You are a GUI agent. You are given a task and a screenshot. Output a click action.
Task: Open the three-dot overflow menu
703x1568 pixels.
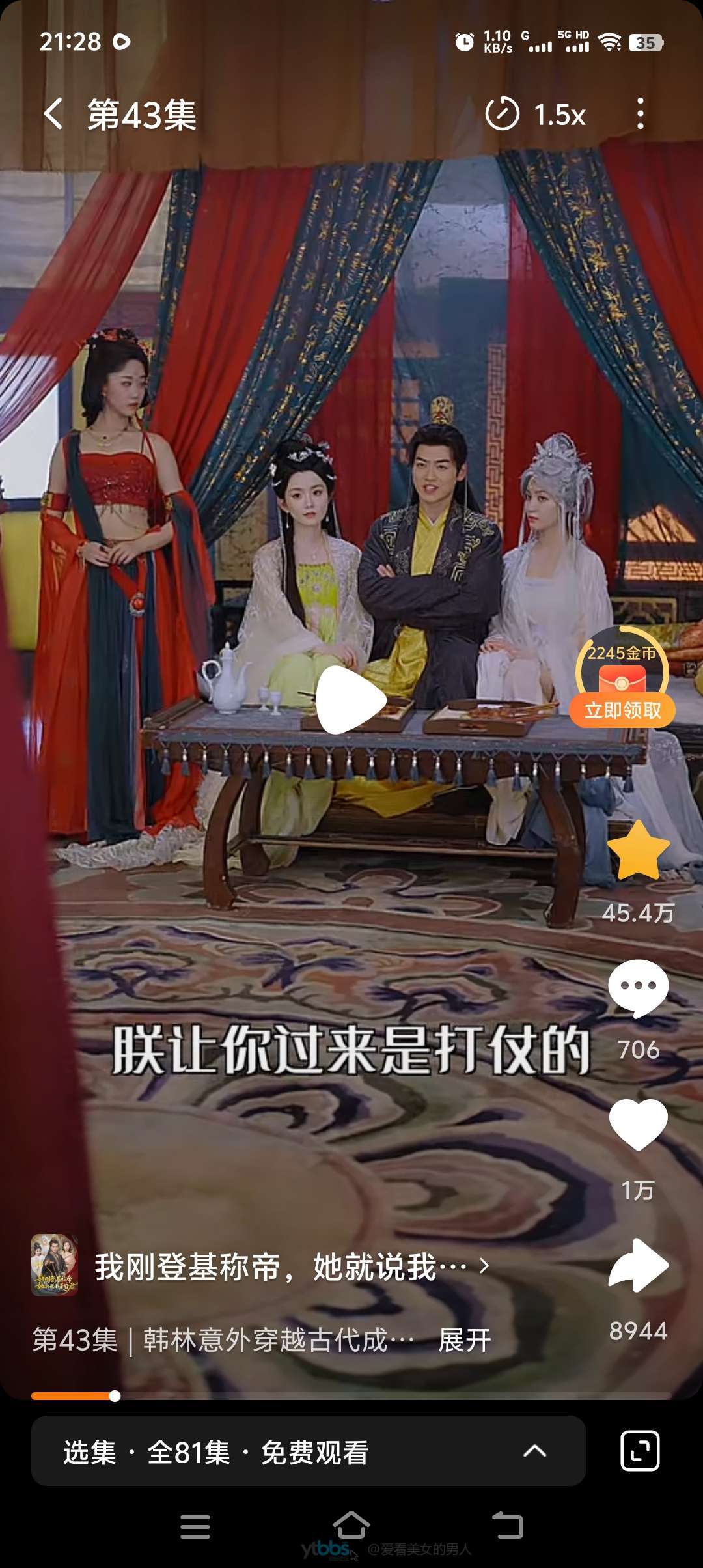point(641,115)
